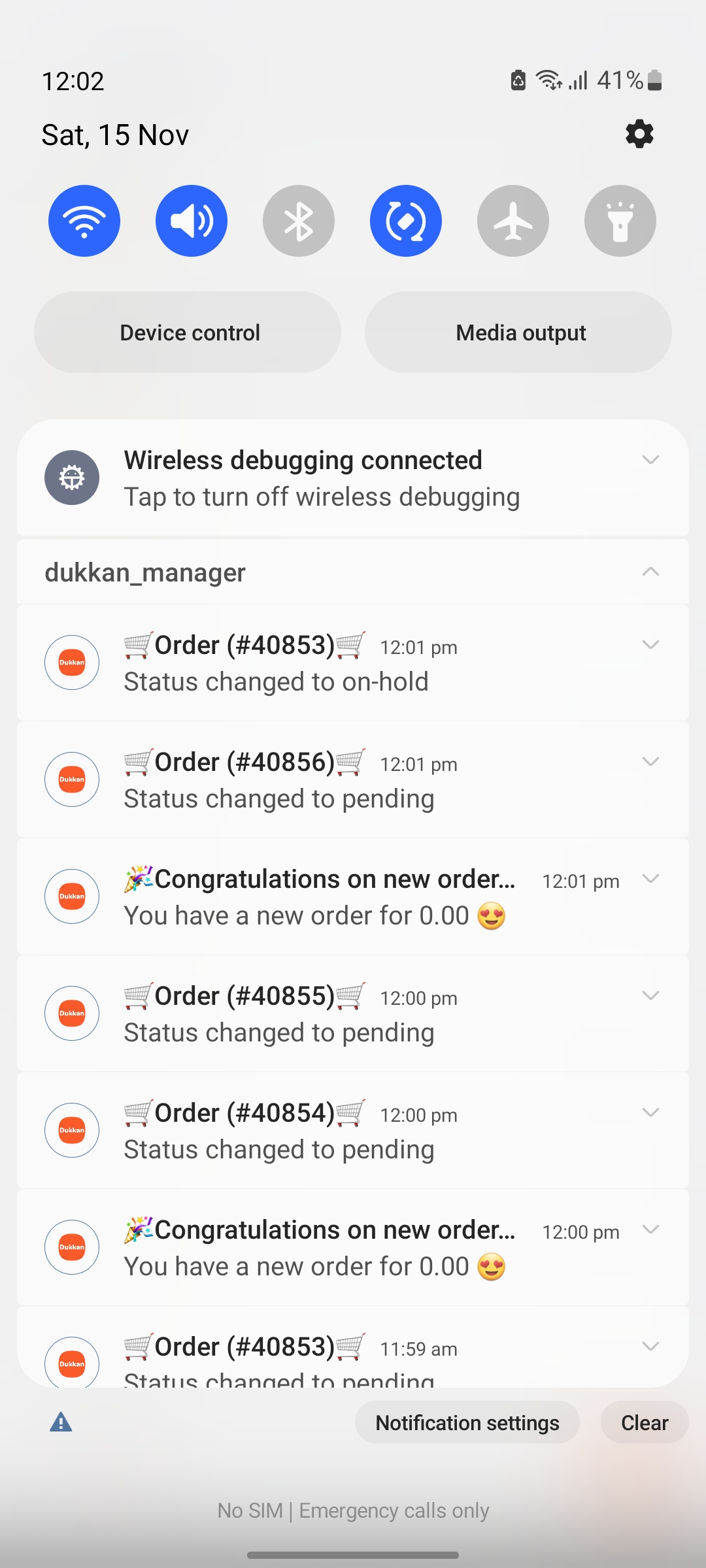Clear all notifications
This screenshot has height=1568, width=706.
click(x=644, y=1422)
